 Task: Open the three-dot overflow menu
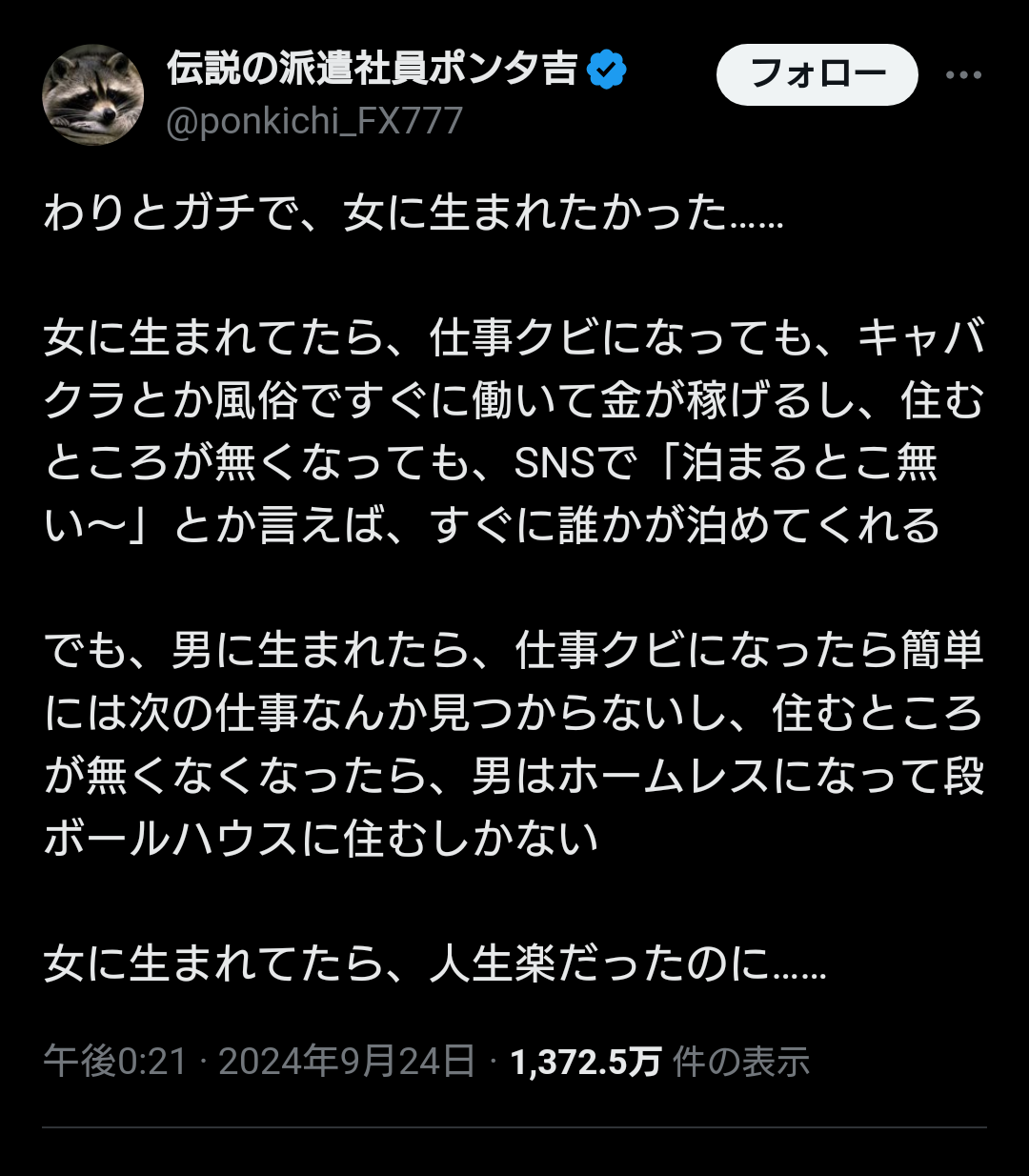pyautogui.click(x=963, y=75)
